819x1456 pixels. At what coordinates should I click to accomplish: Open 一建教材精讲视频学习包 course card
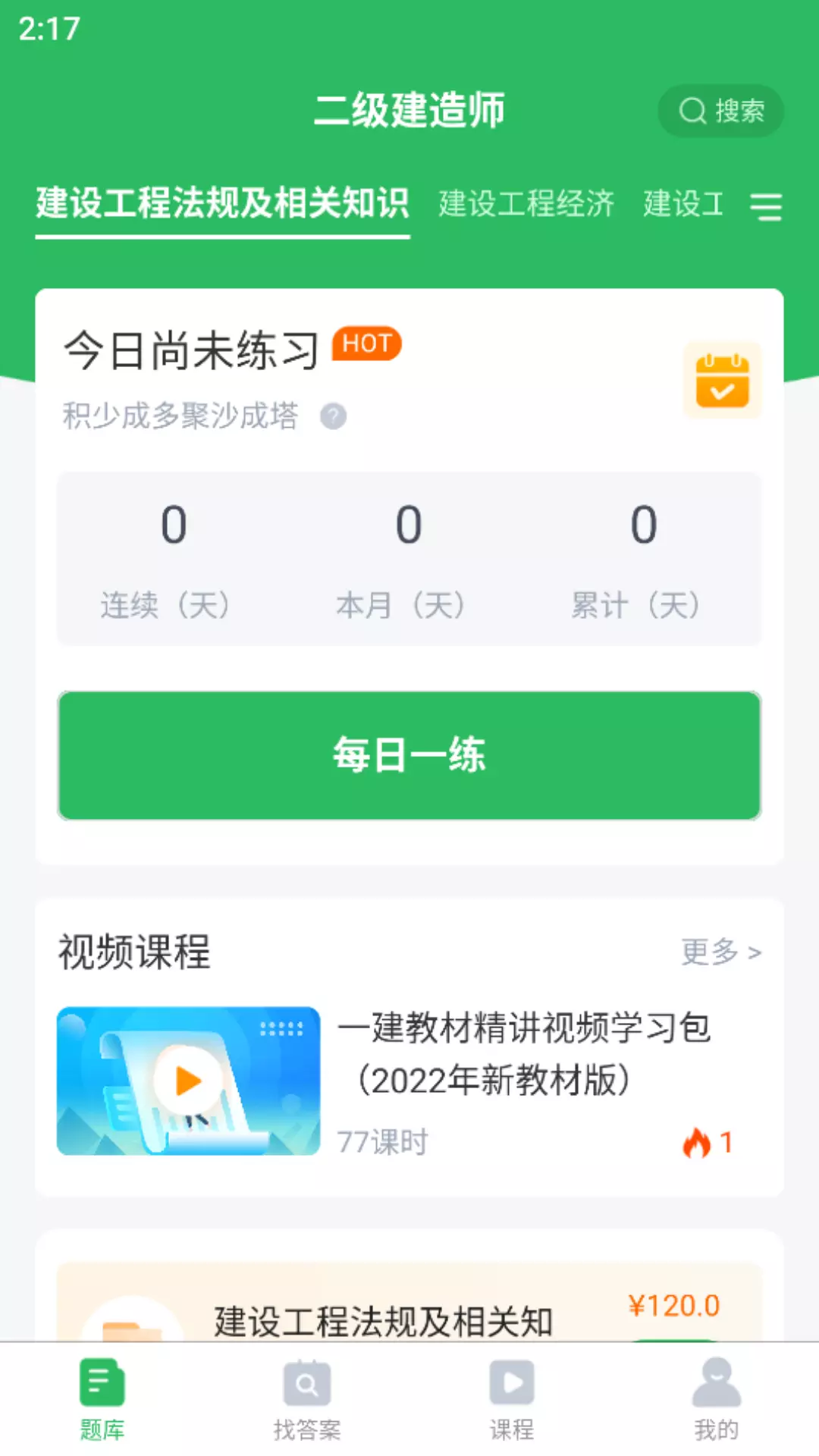tap(409, 1081)
